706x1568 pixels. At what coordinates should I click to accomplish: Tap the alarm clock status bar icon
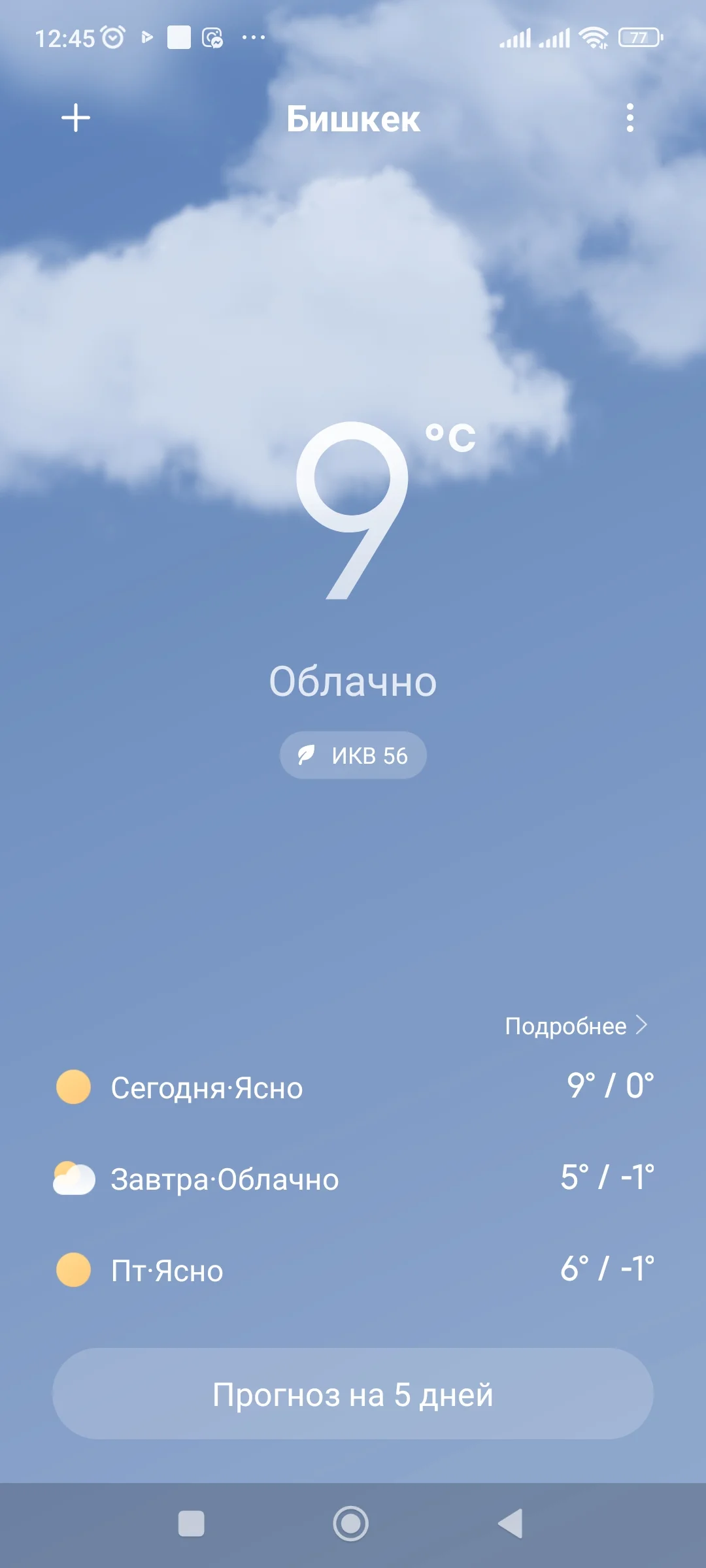[112, 38]
